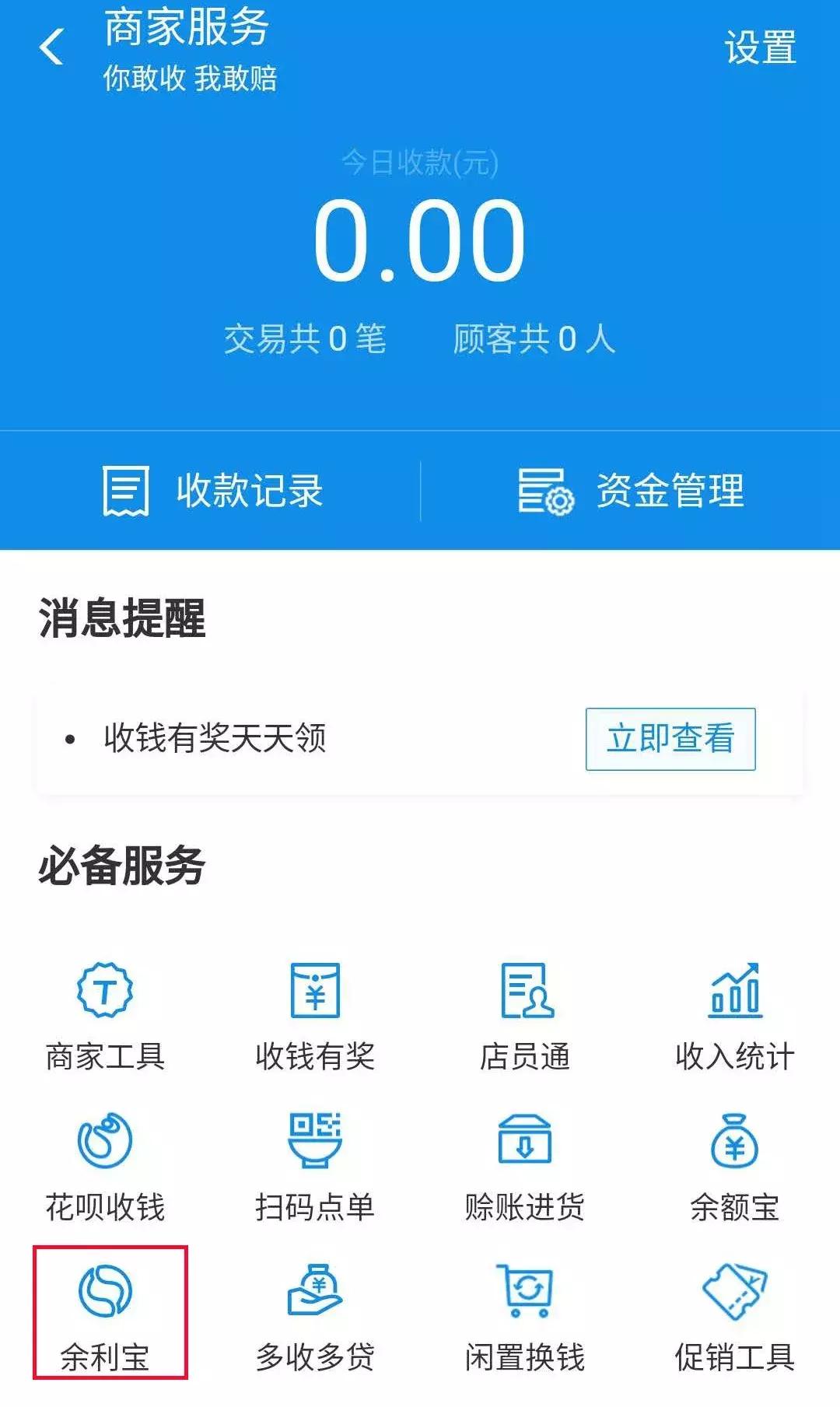The width and height of the screenshot is (840, 1407).
Task: Click today's collection amount 0.00
Action: coord(420,241)
